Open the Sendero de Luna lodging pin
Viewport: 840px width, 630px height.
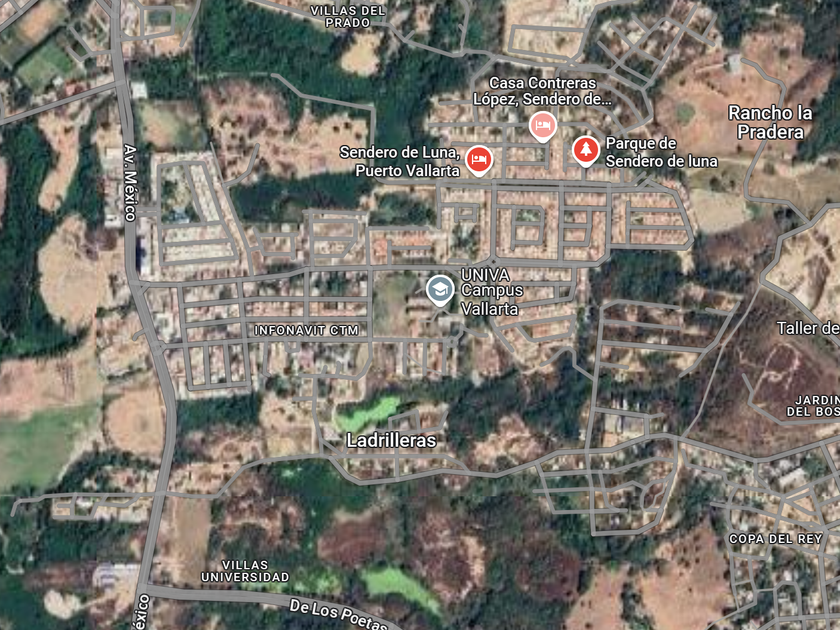click(479, 160)
